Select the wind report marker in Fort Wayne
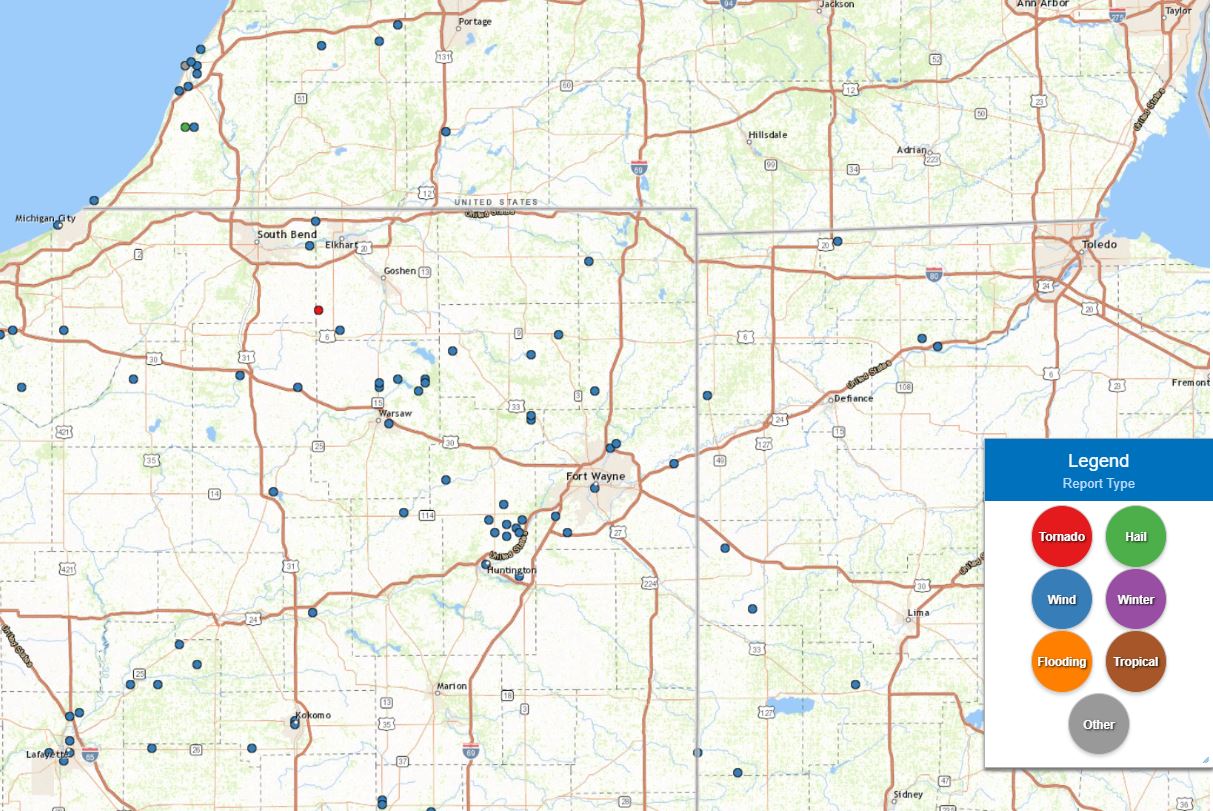 pyautogui.click(x=594, y=488)
